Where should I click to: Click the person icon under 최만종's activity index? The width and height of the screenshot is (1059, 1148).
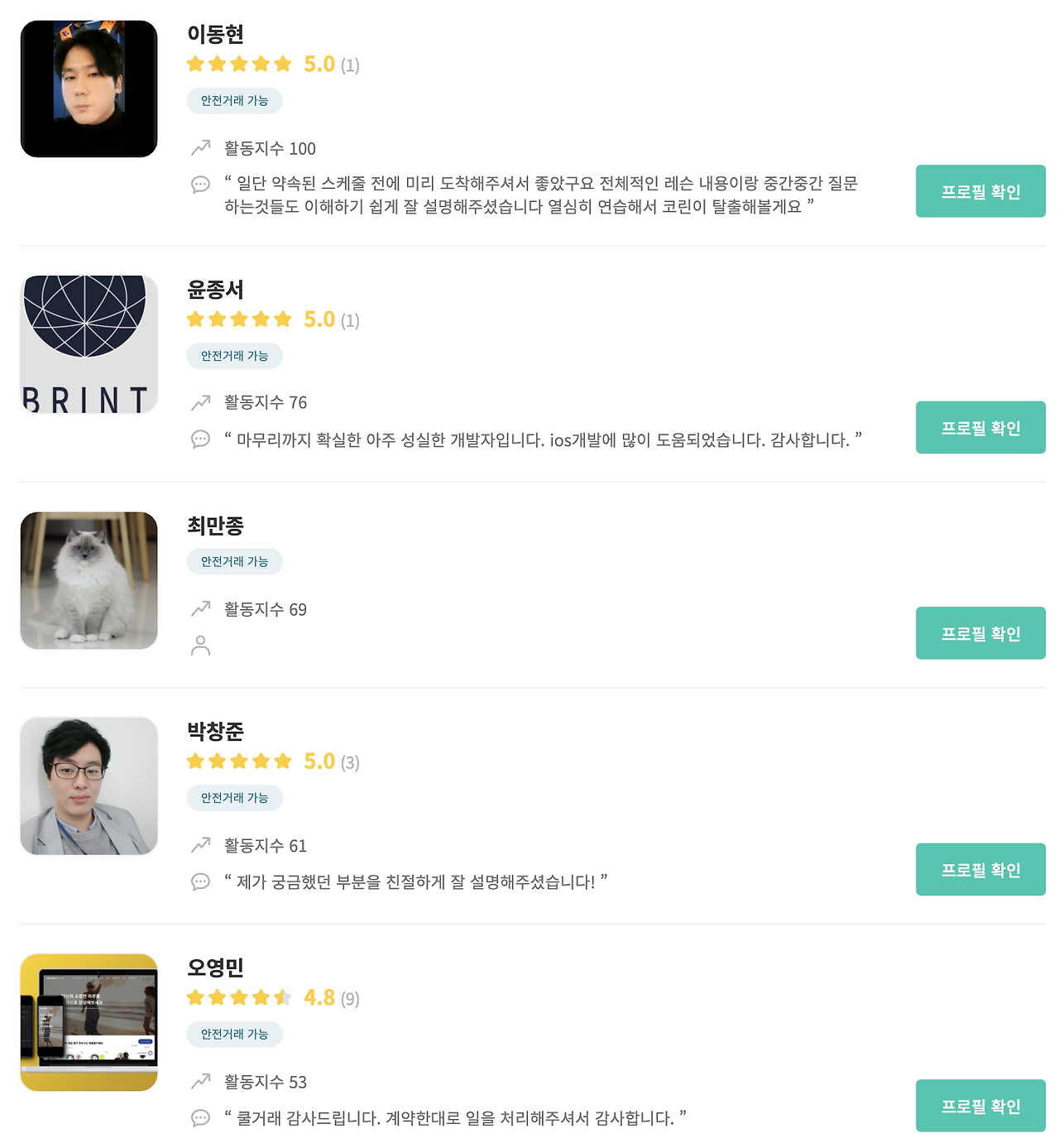(x=199, y=644)
